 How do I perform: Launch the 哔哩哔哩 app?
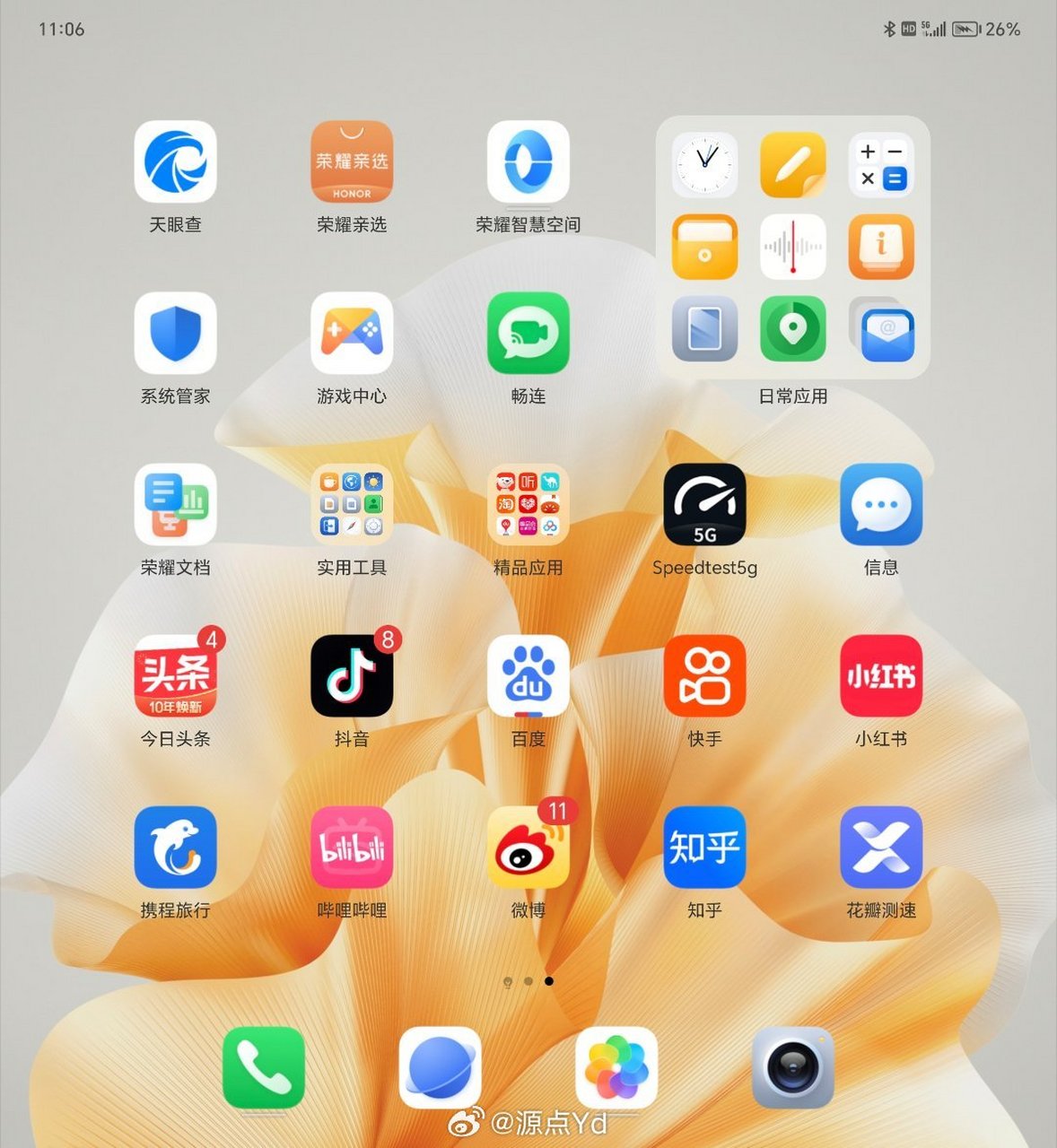(x=352, y=848)
